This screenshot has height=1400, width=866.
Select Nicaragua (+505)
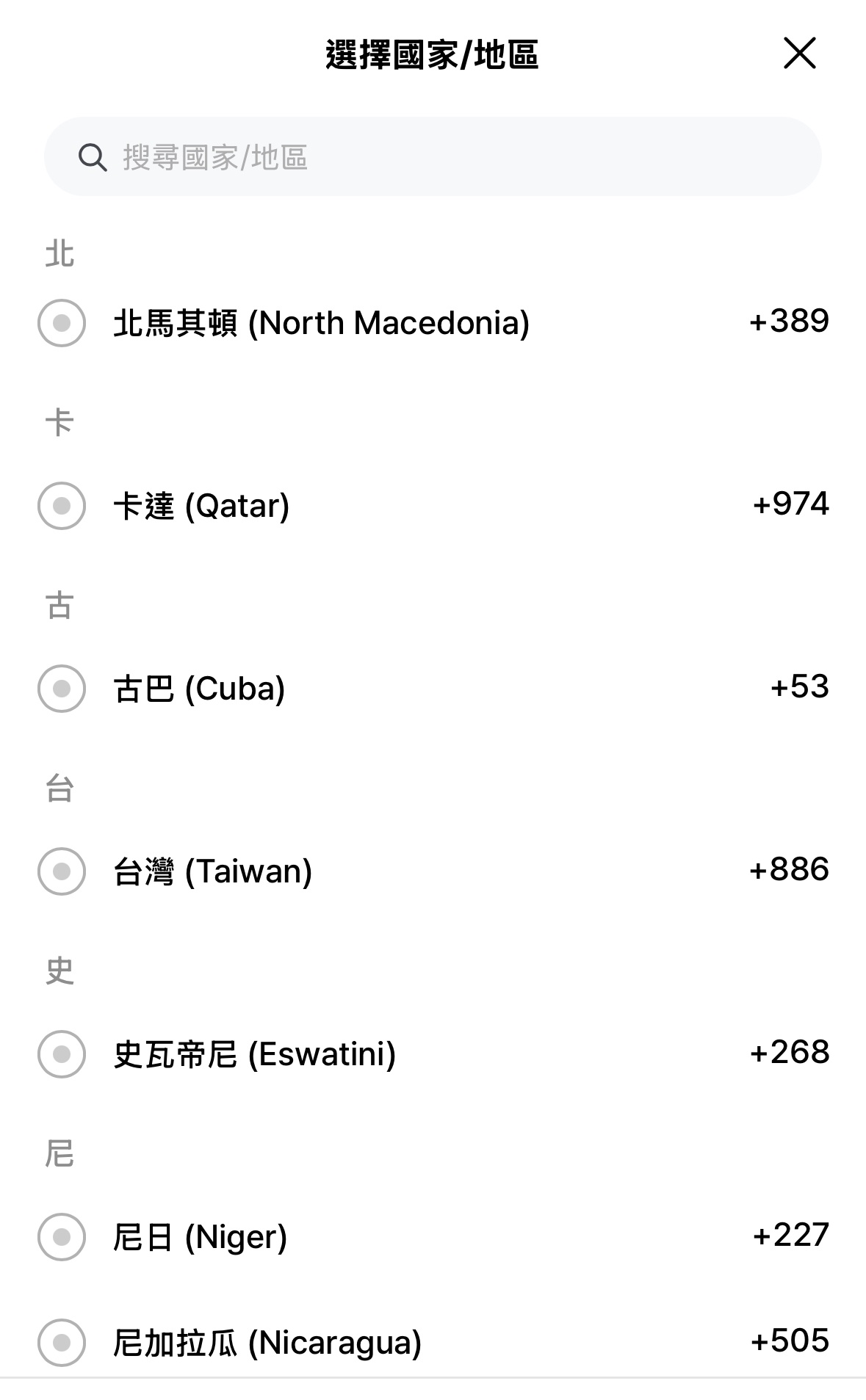[x=433, y=1343]
